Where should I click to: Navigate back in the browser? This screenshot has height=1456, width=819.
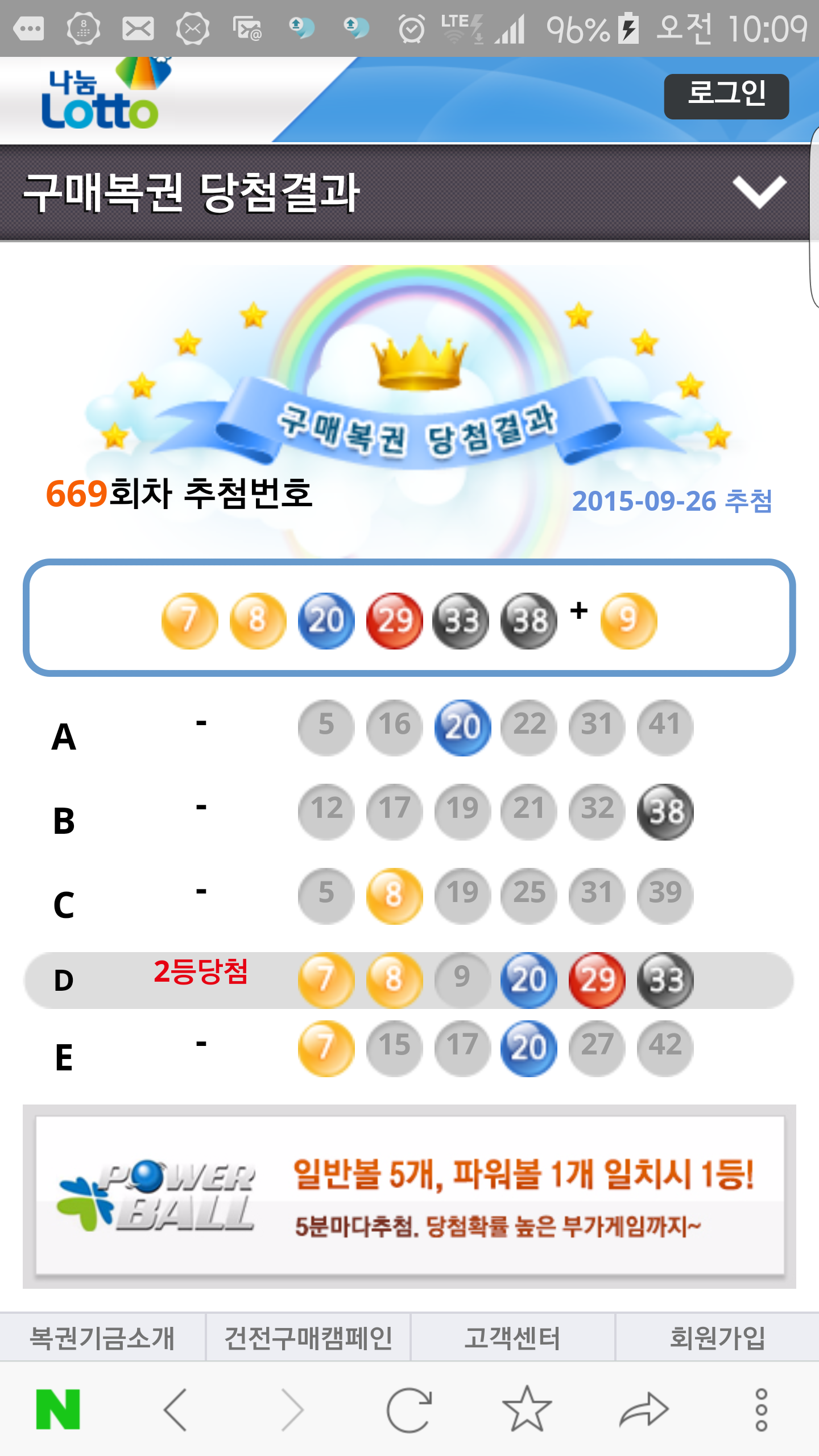175,1409
